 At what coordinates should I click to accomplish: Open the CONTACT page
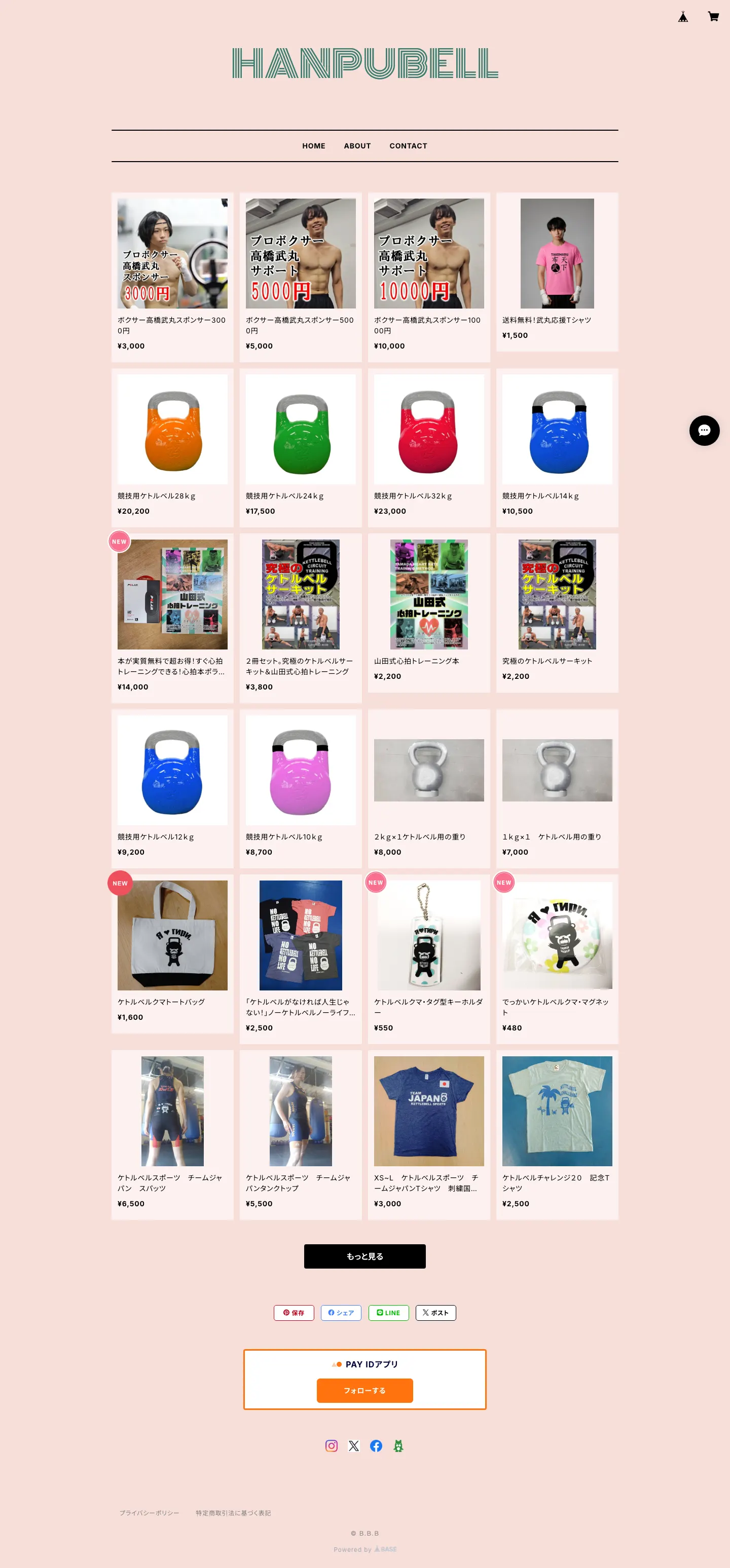pos(408,146)
